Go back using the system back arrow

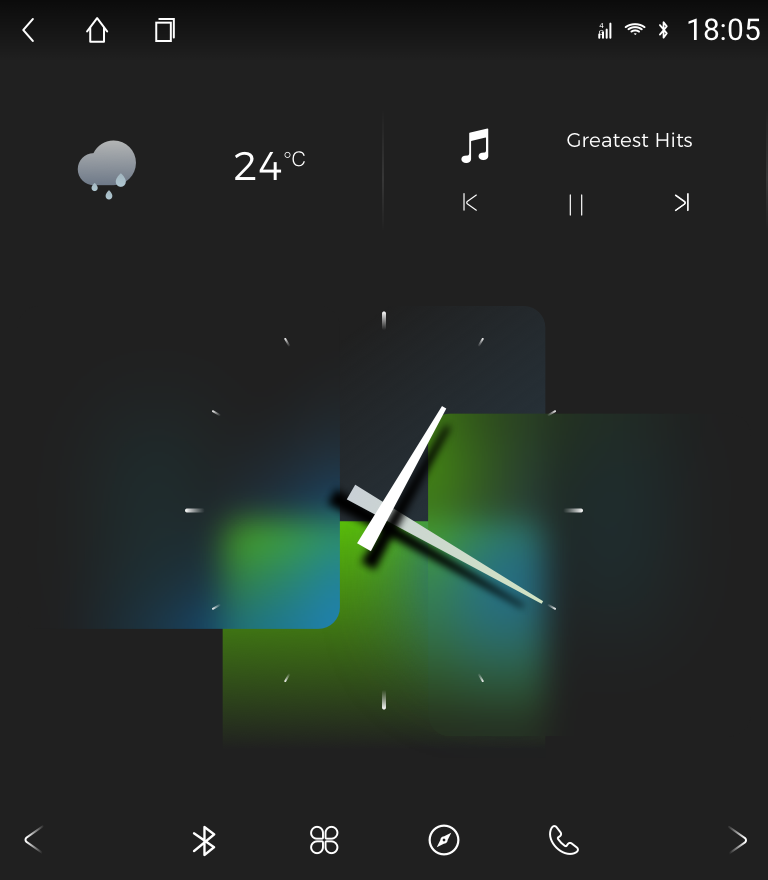[28, 31]
